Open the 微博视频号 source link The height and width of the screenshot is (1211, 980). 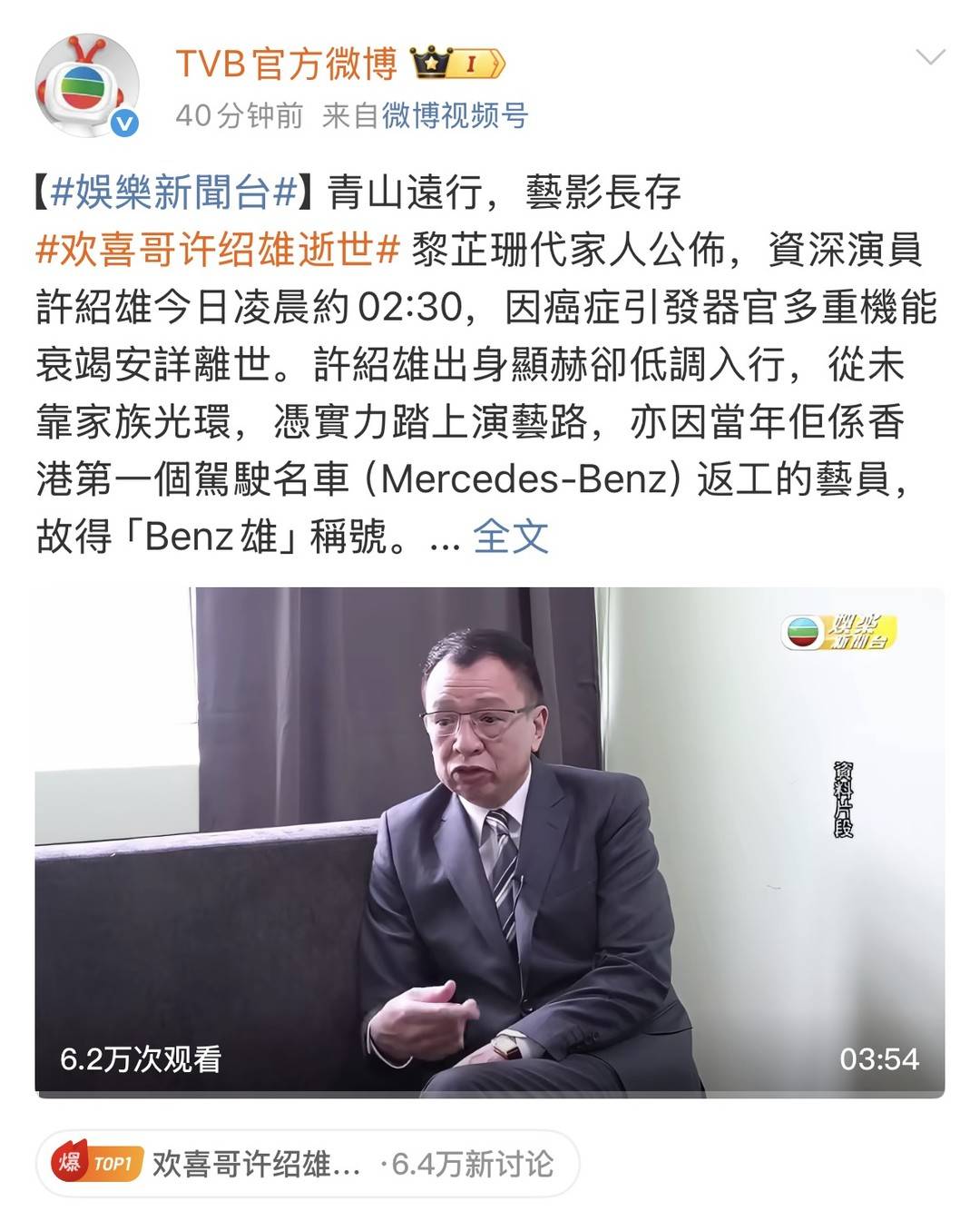point(455,116)
